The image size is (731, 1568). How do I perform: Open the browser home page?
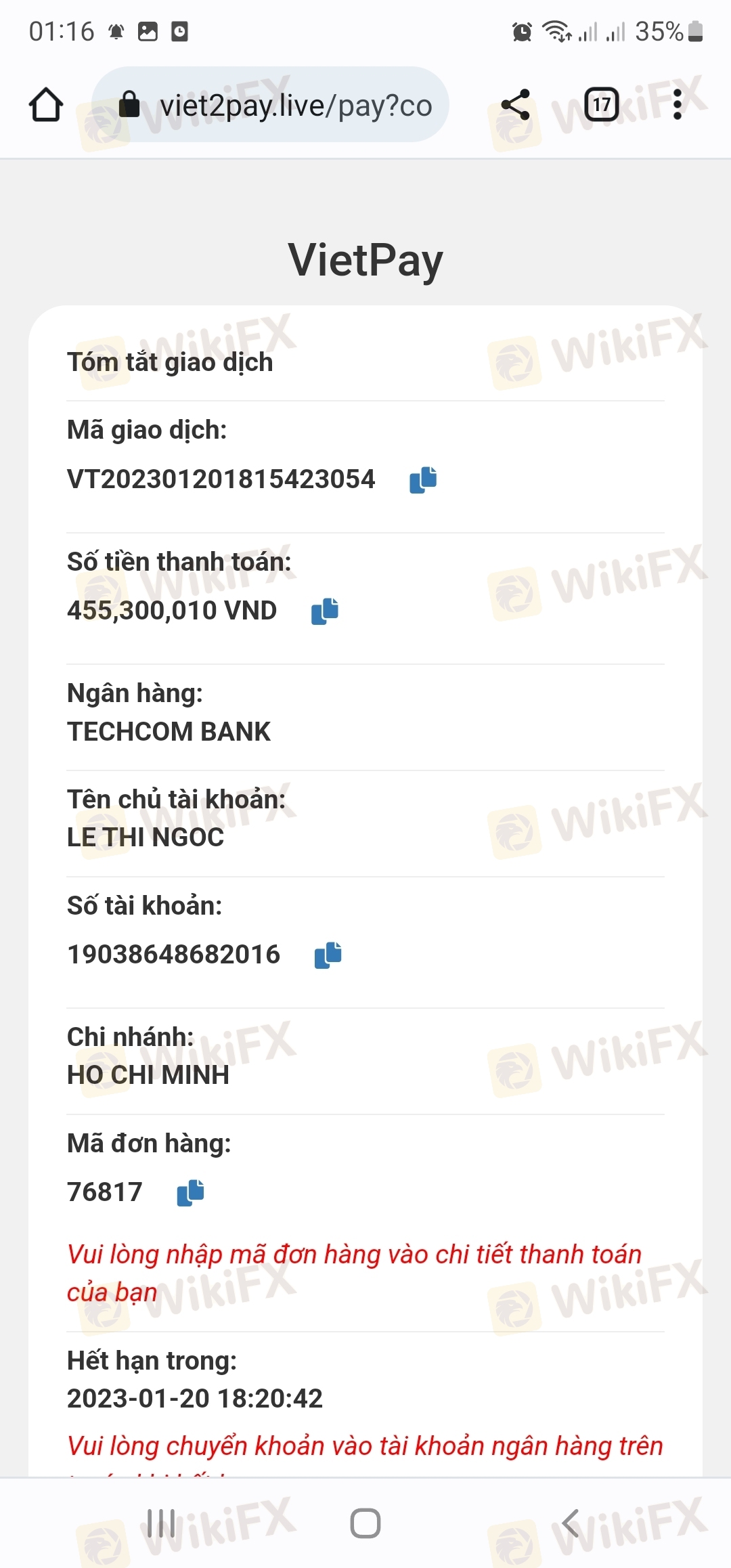46,105
